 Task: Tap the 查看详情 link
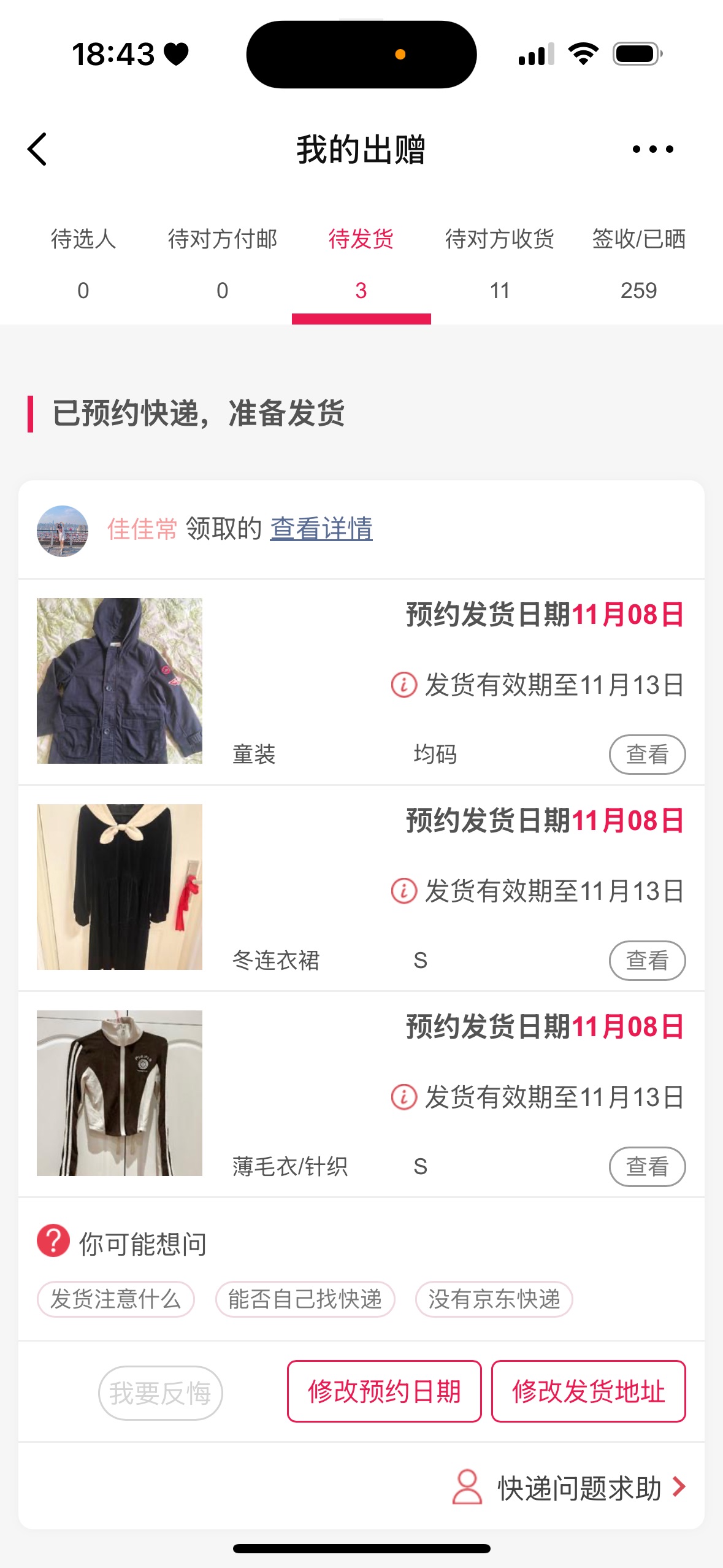click(x=321, y=529)
